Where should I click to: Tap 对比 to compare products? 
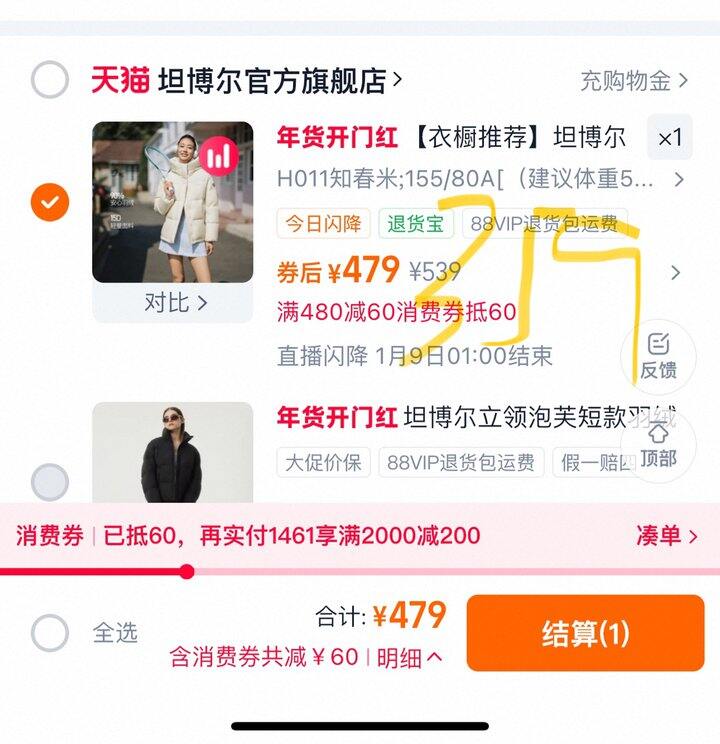[x=174, y=302]
